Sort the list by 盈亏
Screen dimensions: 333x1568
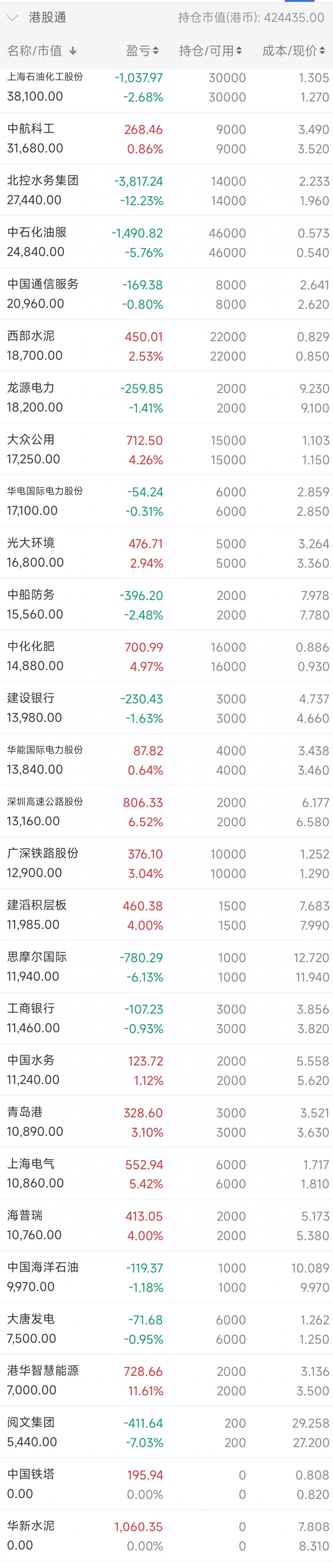(142, 51)
